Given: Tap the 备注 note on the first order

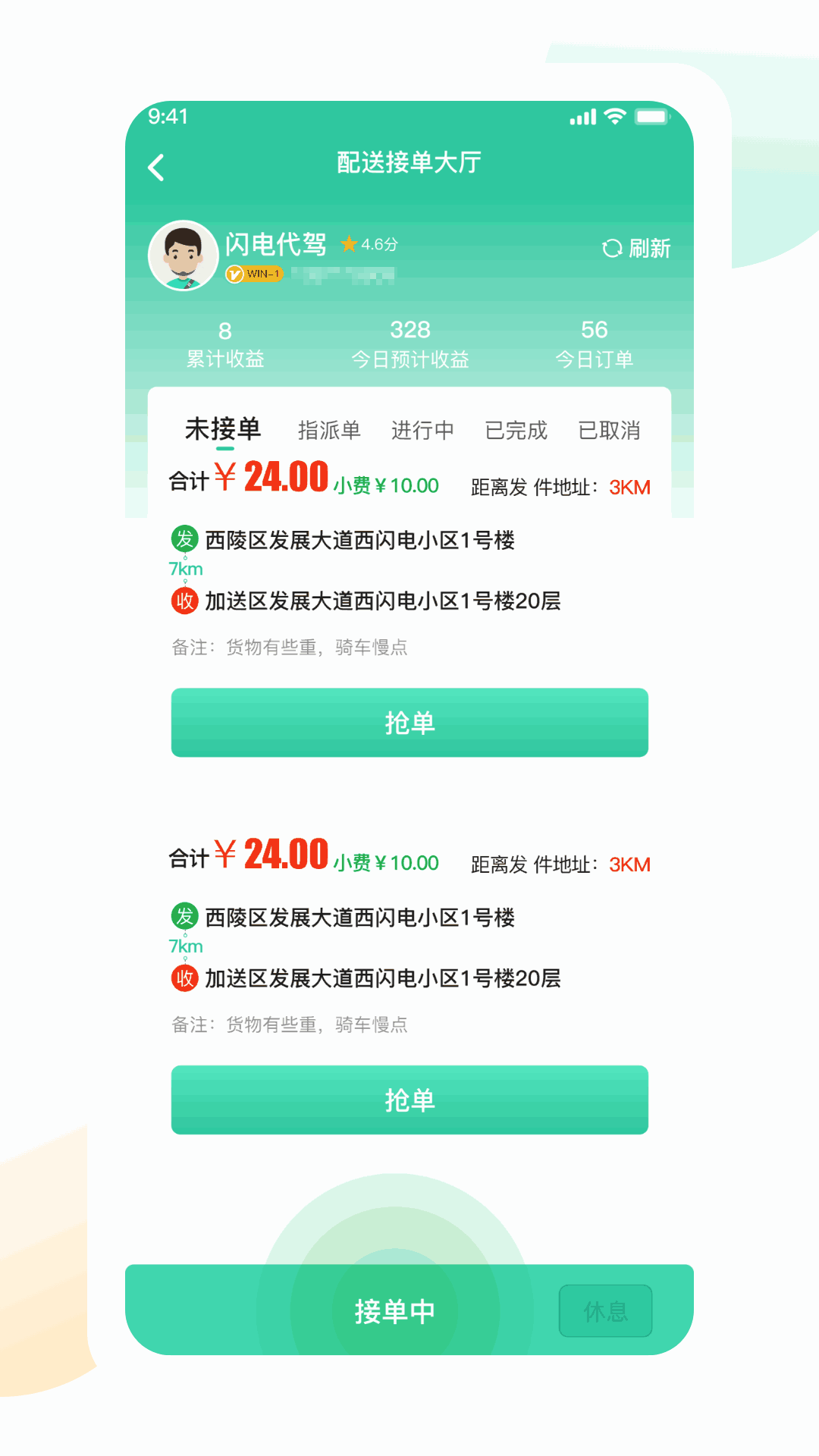Looking at the screenshot, I should [x=290, y=647].
